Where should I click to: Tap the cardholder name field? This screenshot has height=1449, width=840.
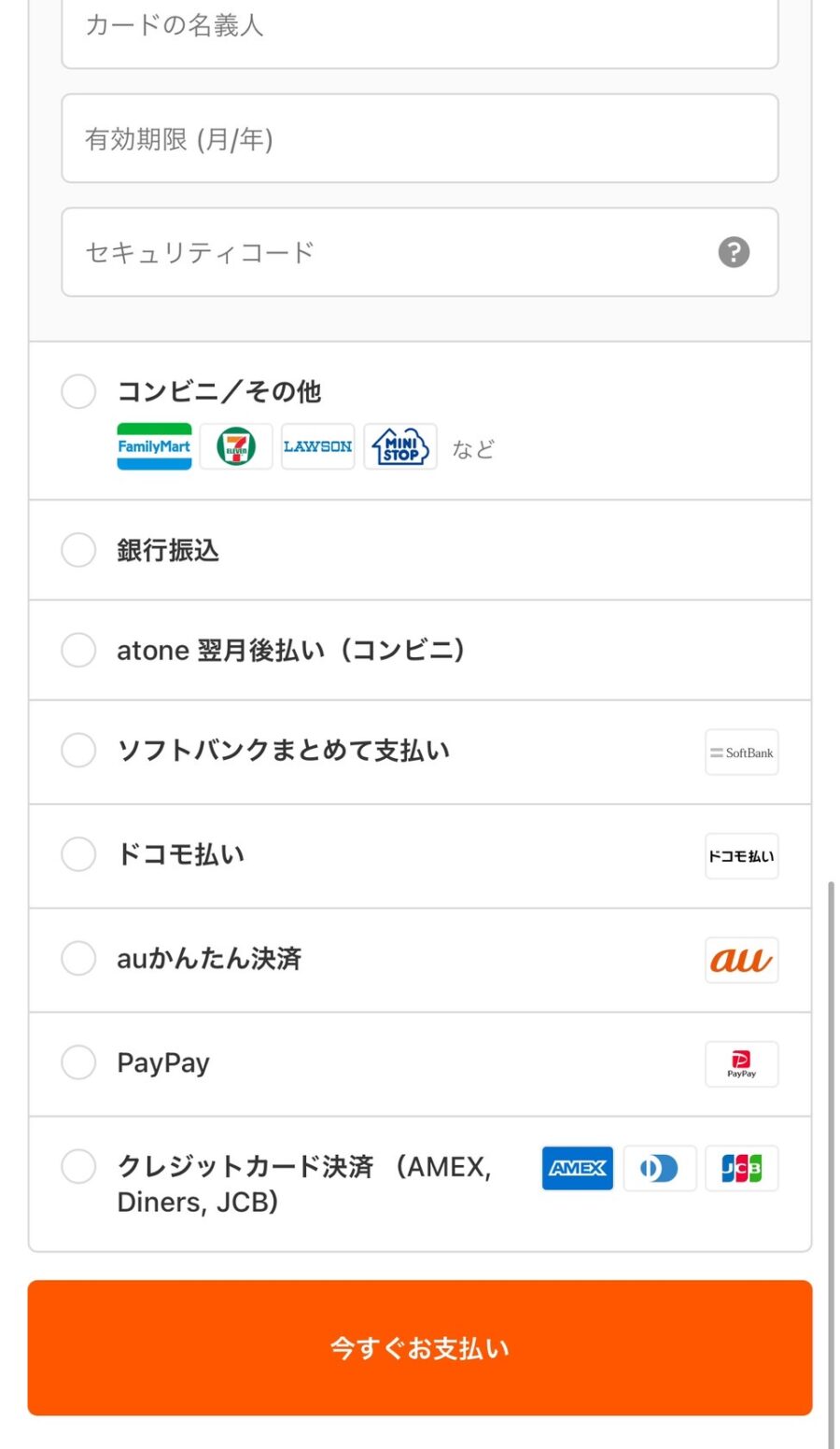click(x=419, y=28)
